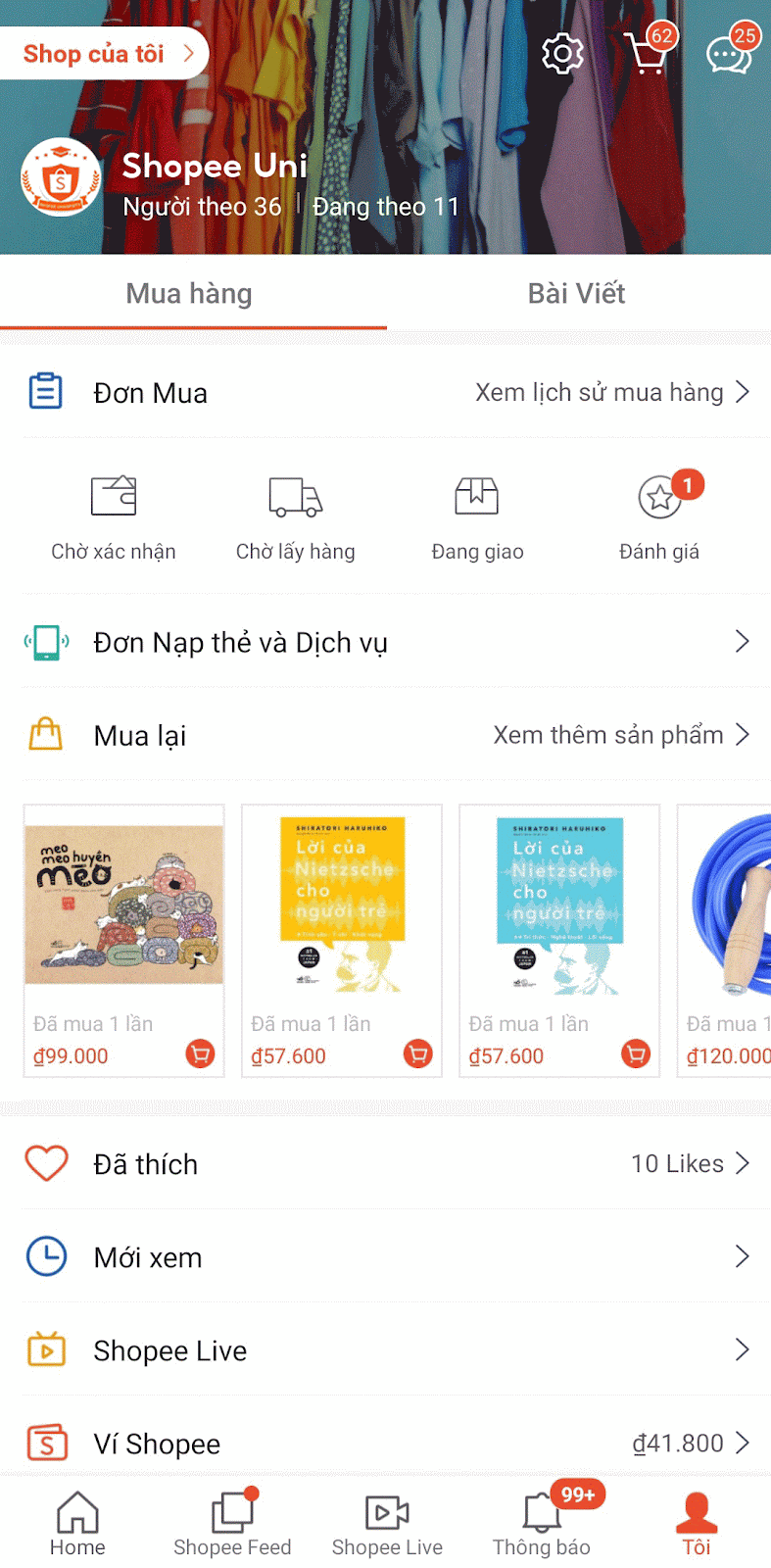
Task: Open Shopee Live from the bottom bar
Action: pos(386,1521)
